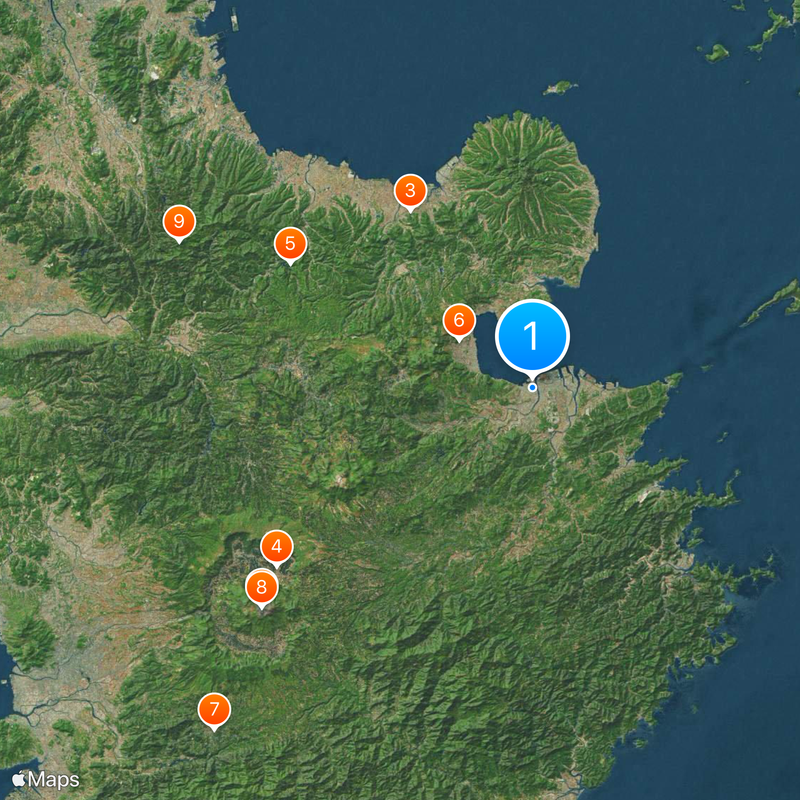Select the orange map pin numbered 8
The image size is (800, 800).
tap(261, 586)
